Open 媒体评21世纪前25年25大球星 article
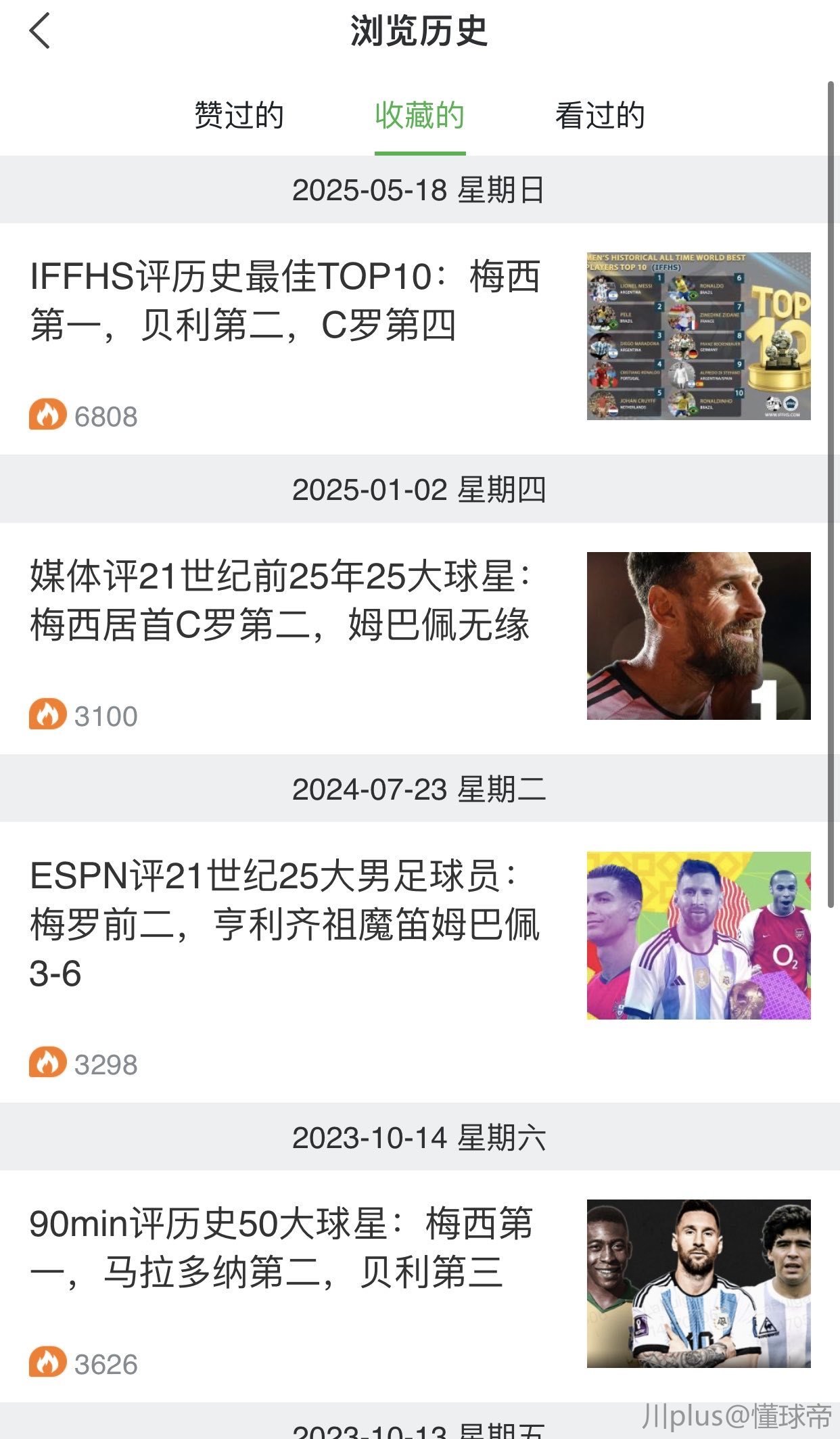This screenshot has height=1439, width=840. 280,601
